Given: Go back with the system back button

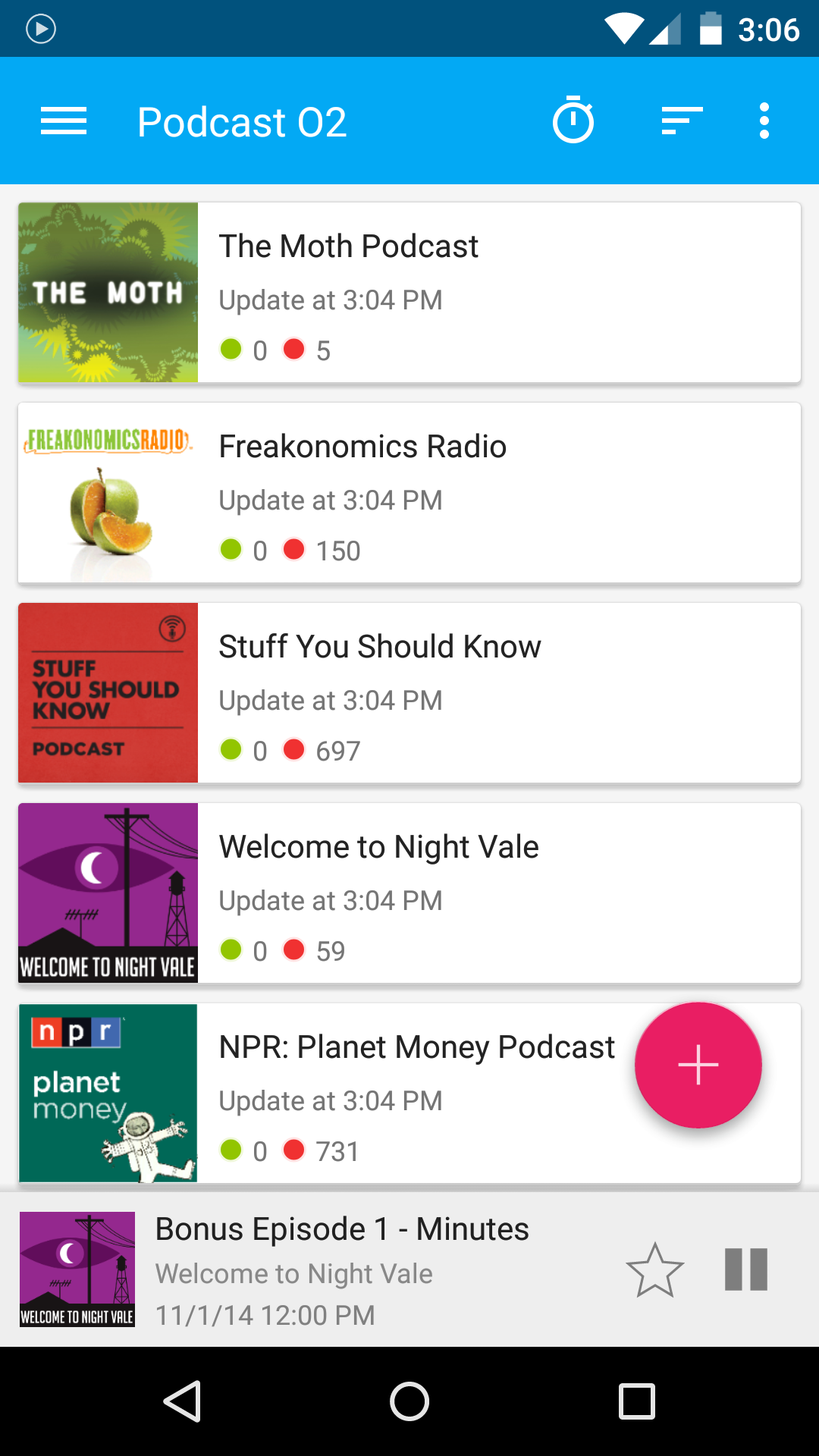Looking at the screenshot, I should point(182,1401).
